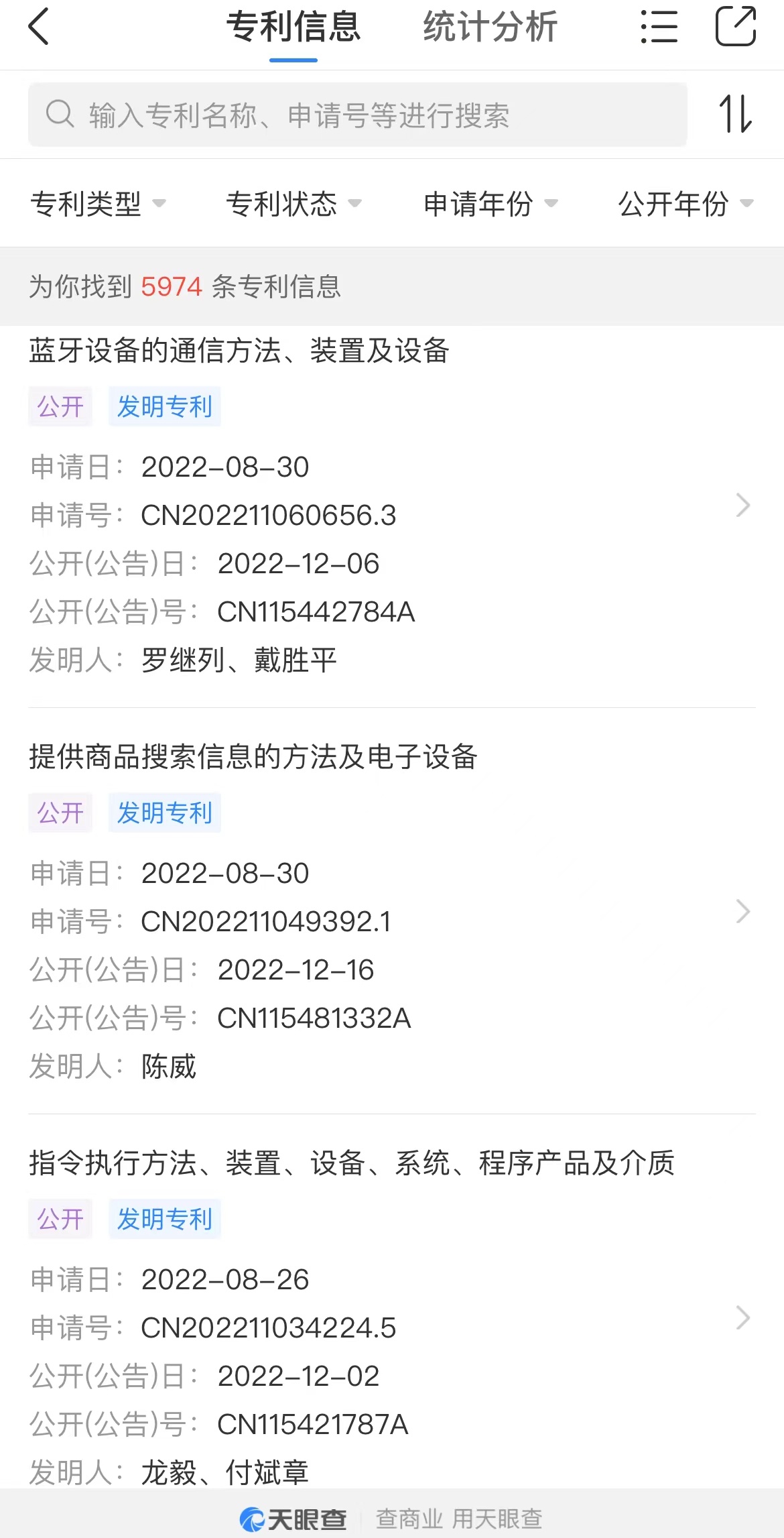This screenshot has width=784, height=1538.
Task: Expand the 公开年份 filter
Action: pyautogui.click(x=685, y=203)
